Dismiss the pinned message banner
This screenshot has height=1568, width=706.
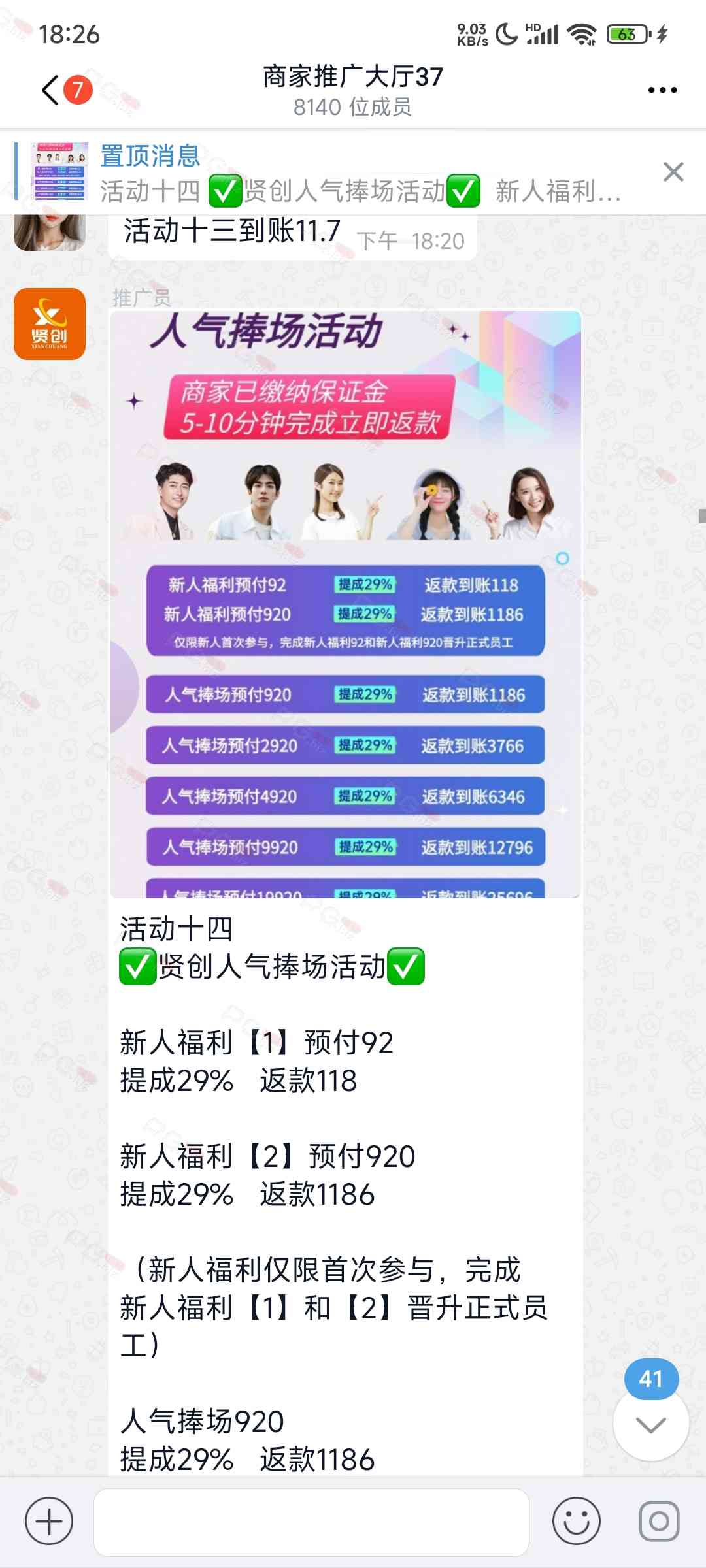tap(673, 172)
